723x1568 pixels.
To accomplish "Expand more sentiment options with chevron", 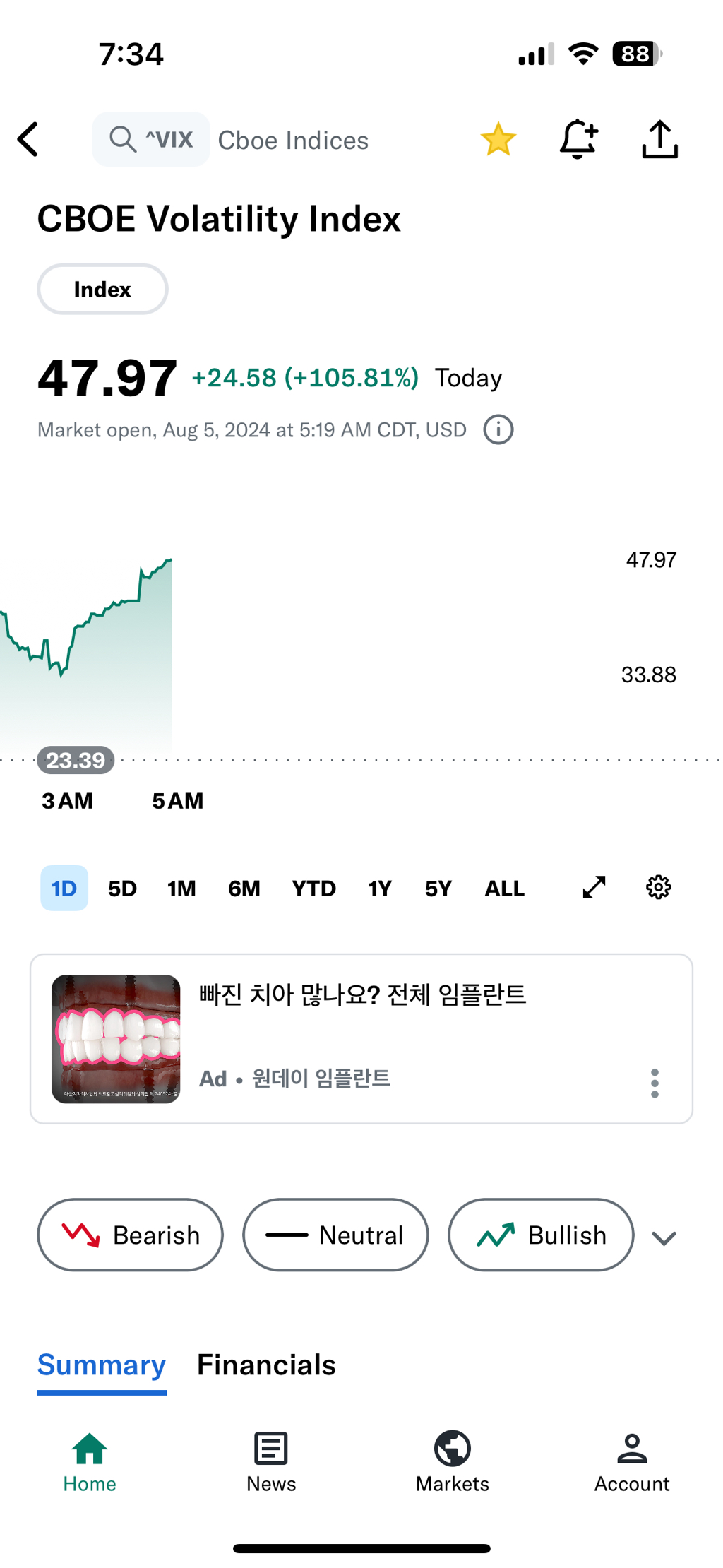I will tap(664, 1235).
